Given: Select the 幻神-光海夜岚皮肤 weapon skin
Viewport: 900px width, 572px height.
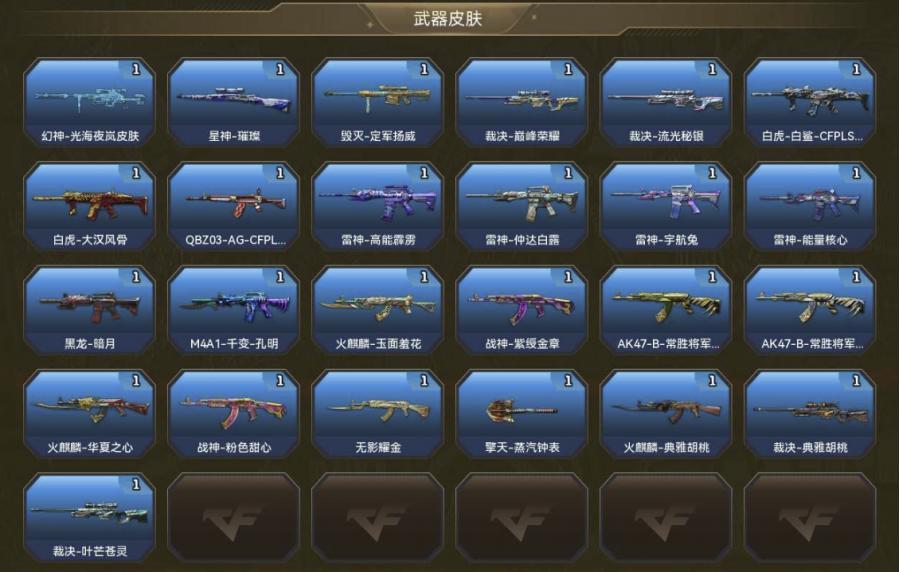Looking at the screenshot, I should tap(90, 101).
